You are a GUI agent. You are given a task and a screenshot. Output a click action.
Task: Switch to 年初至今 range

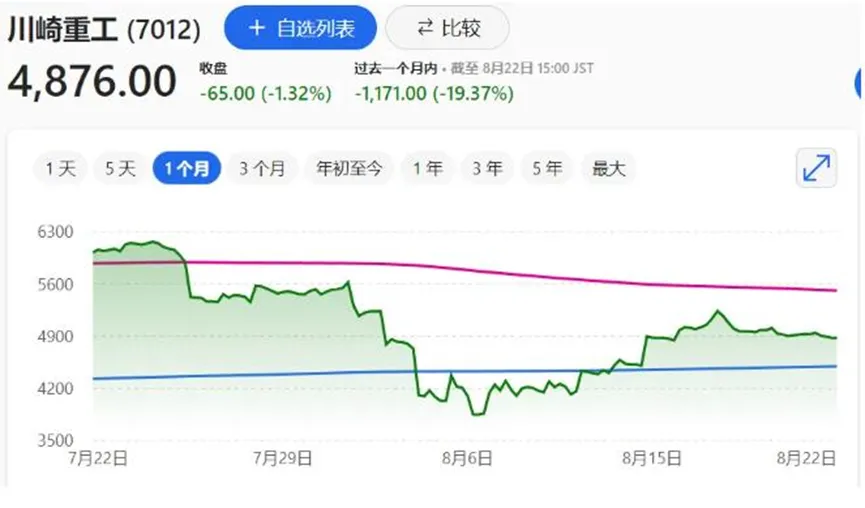pyautogui.click(x=349, y=169)
